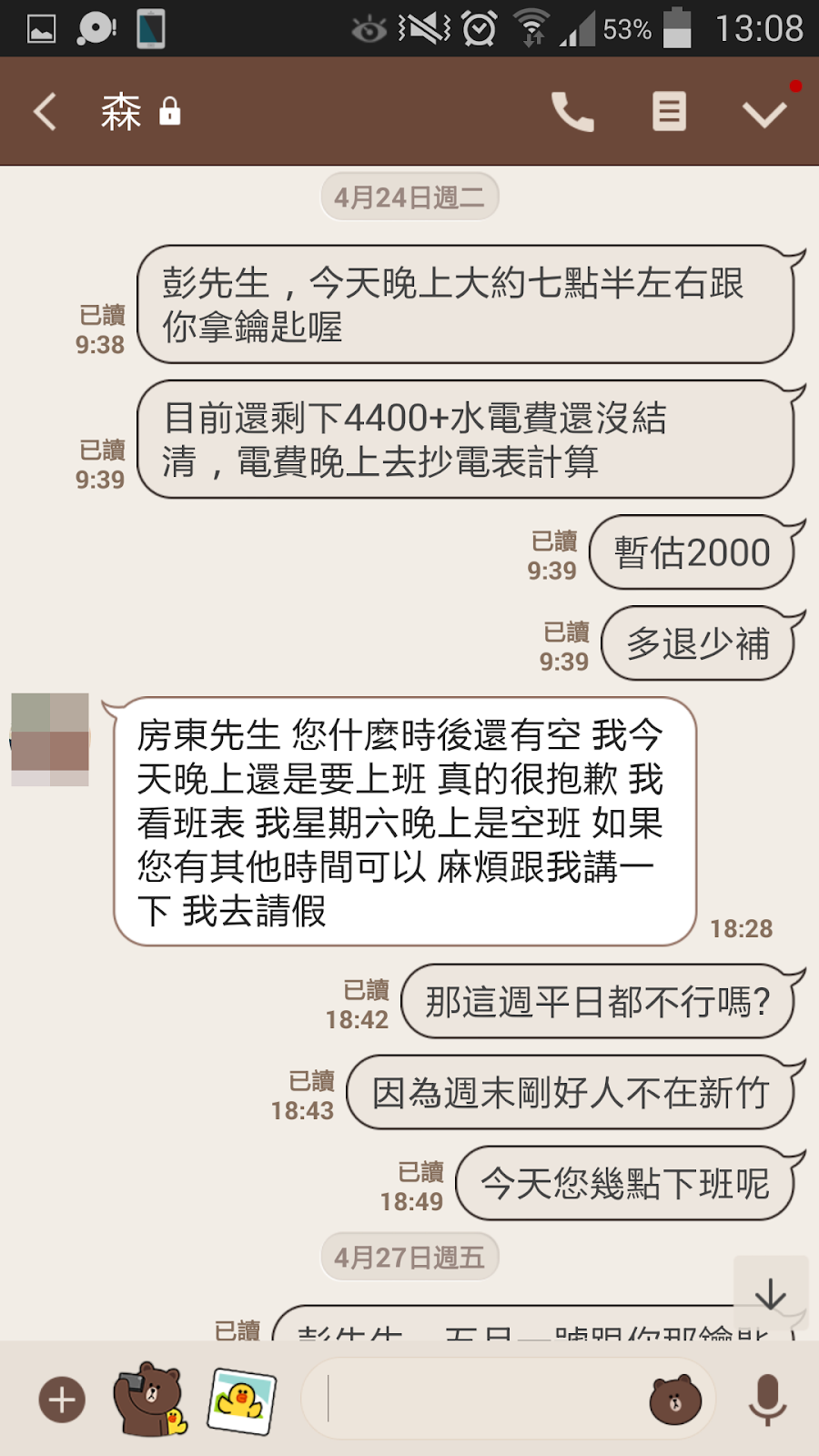
Task: Open the plus attachment menu
Action: tap(62, 1400)
